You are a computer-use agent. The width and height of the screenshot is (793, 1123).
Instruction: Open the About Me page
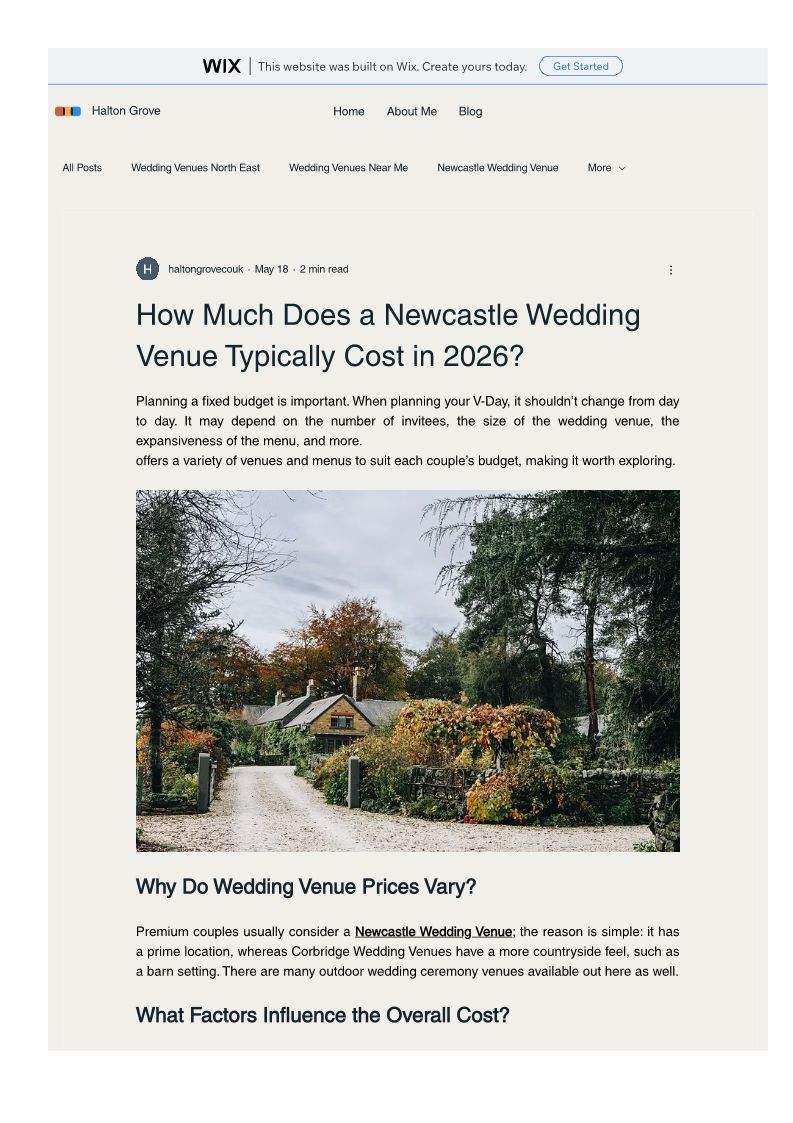click(x=412, y=111)
